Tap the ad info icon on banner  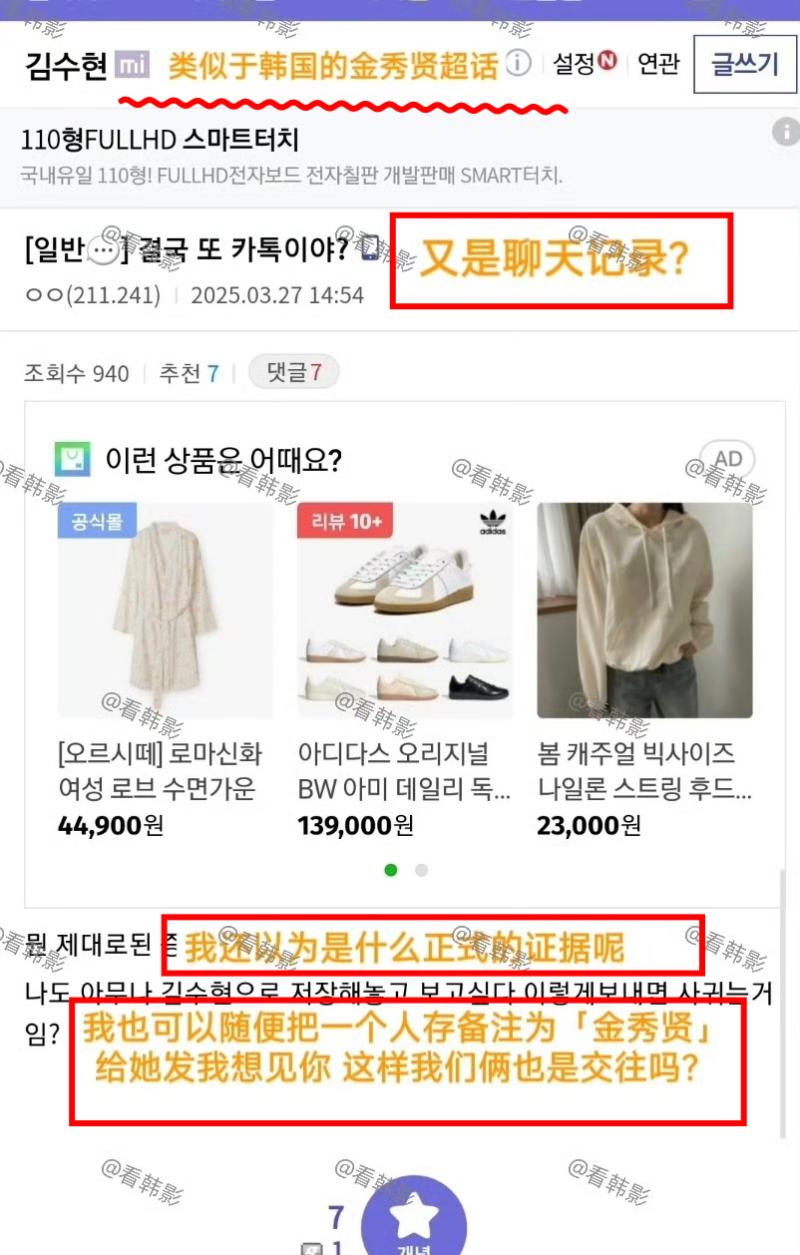[783, 132]
